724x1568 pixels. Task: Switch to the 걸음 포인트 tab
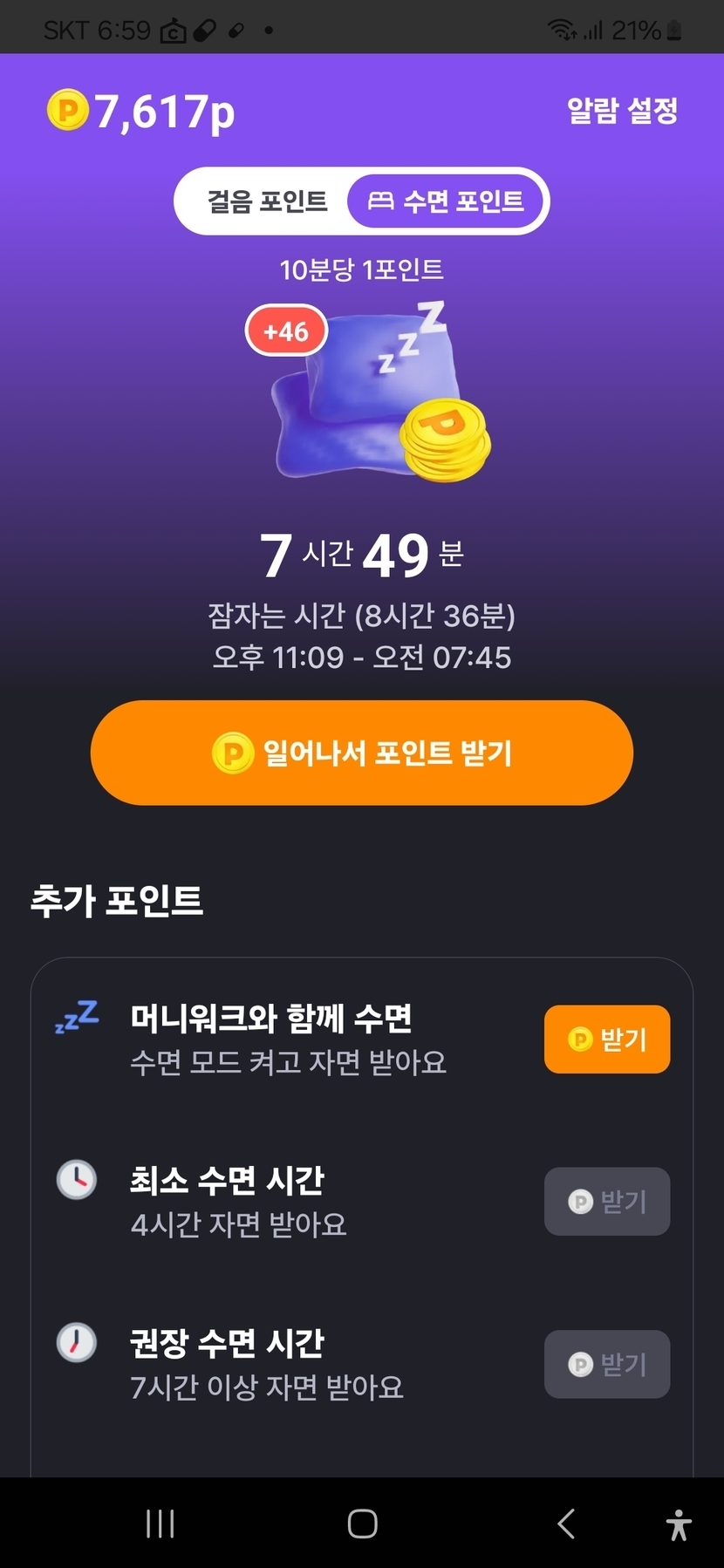[267, 201]
